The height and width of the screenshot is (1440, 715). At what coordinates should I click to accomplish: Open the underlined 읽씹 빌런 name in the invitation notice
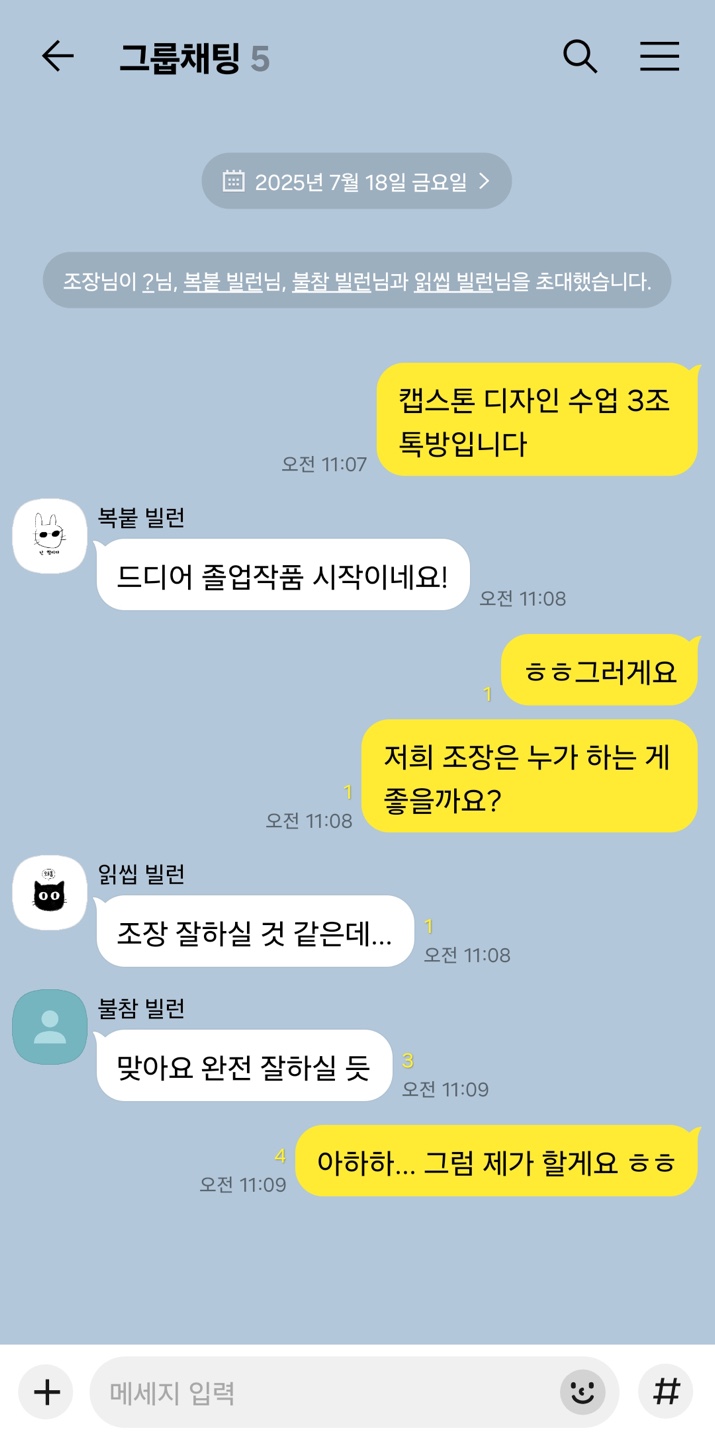[x=453, y=281]
